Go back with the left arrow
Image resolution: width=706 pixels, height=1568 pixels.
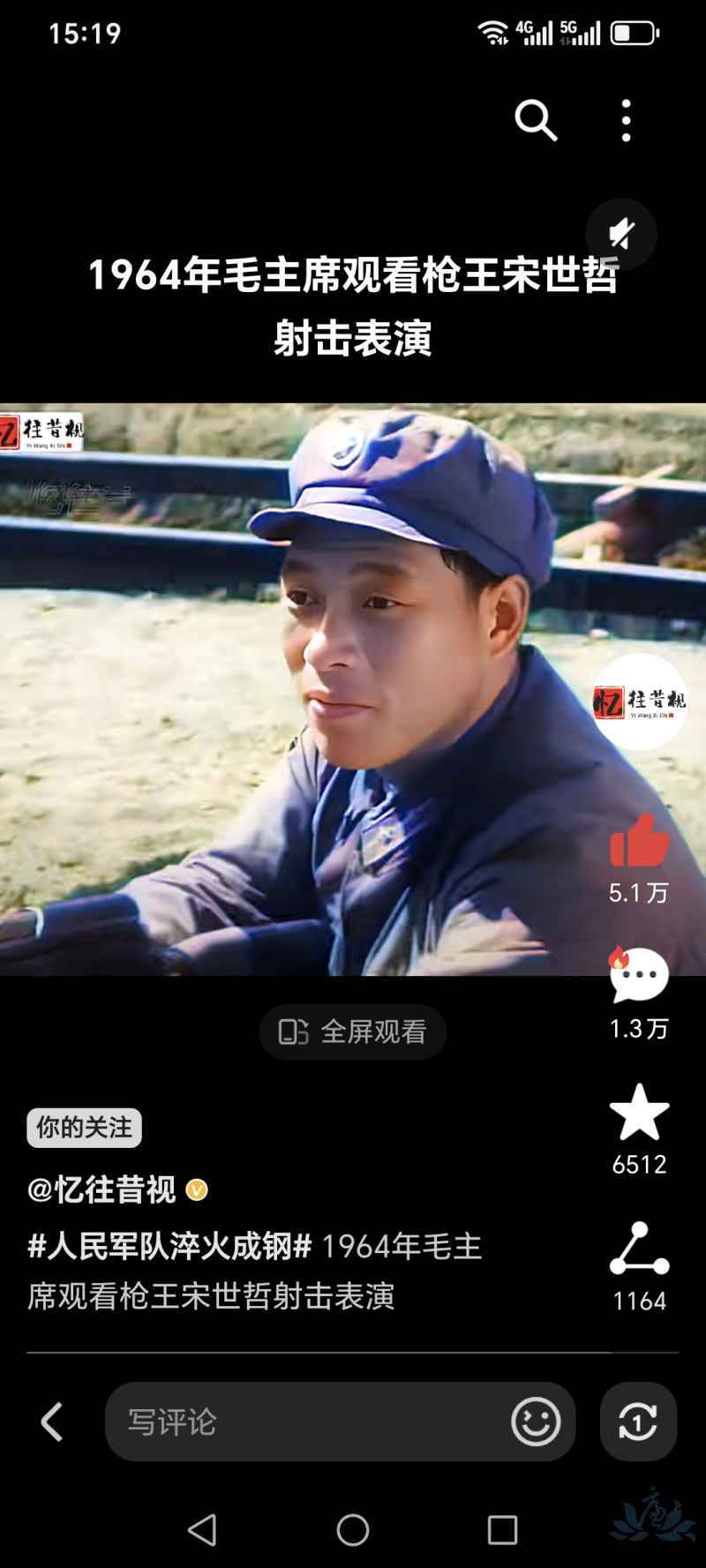coord(52,1422)
